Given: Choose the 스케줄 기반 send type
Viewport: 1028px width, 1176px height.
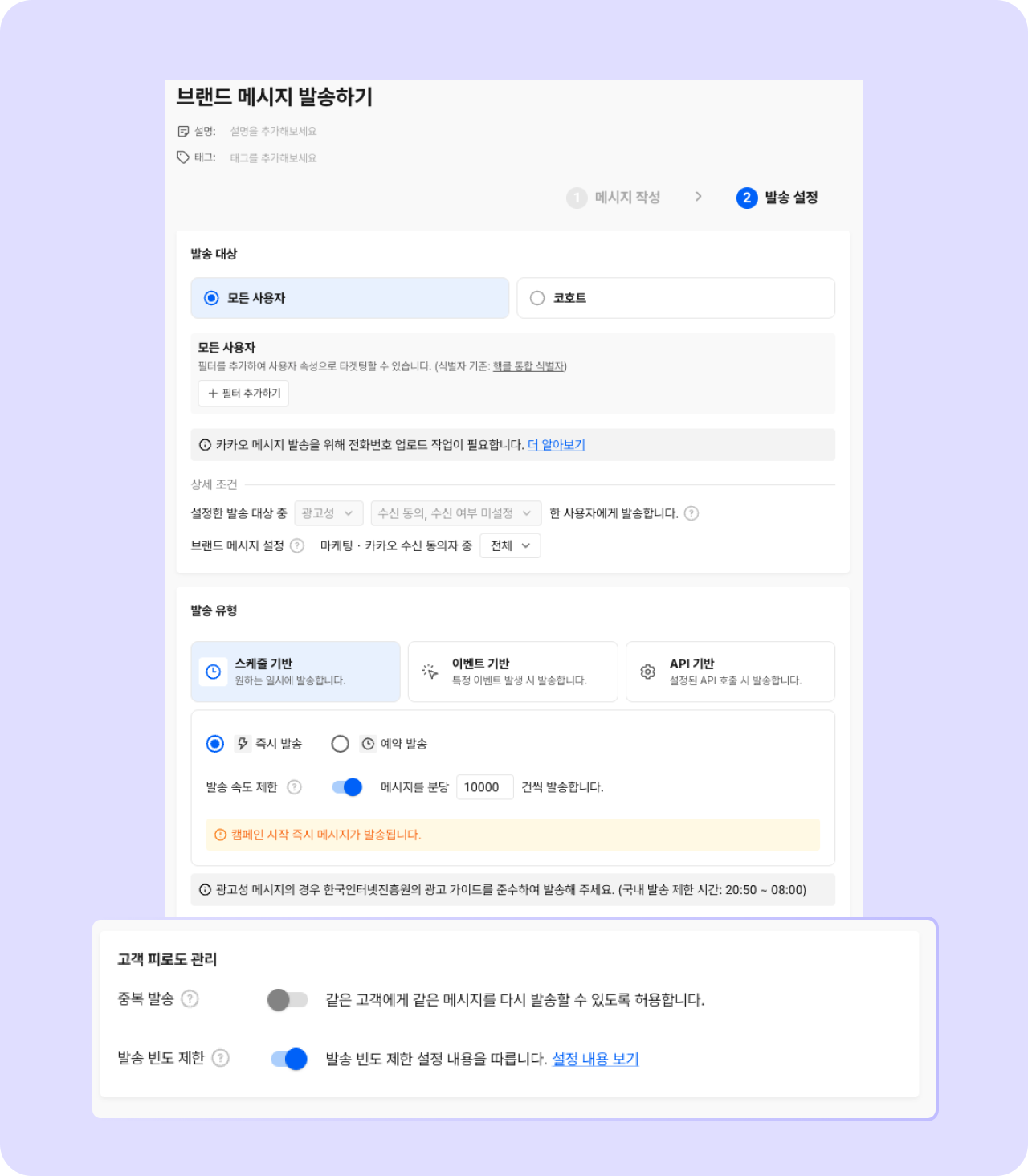Looking at the screenshot, I should coord(296,672).
